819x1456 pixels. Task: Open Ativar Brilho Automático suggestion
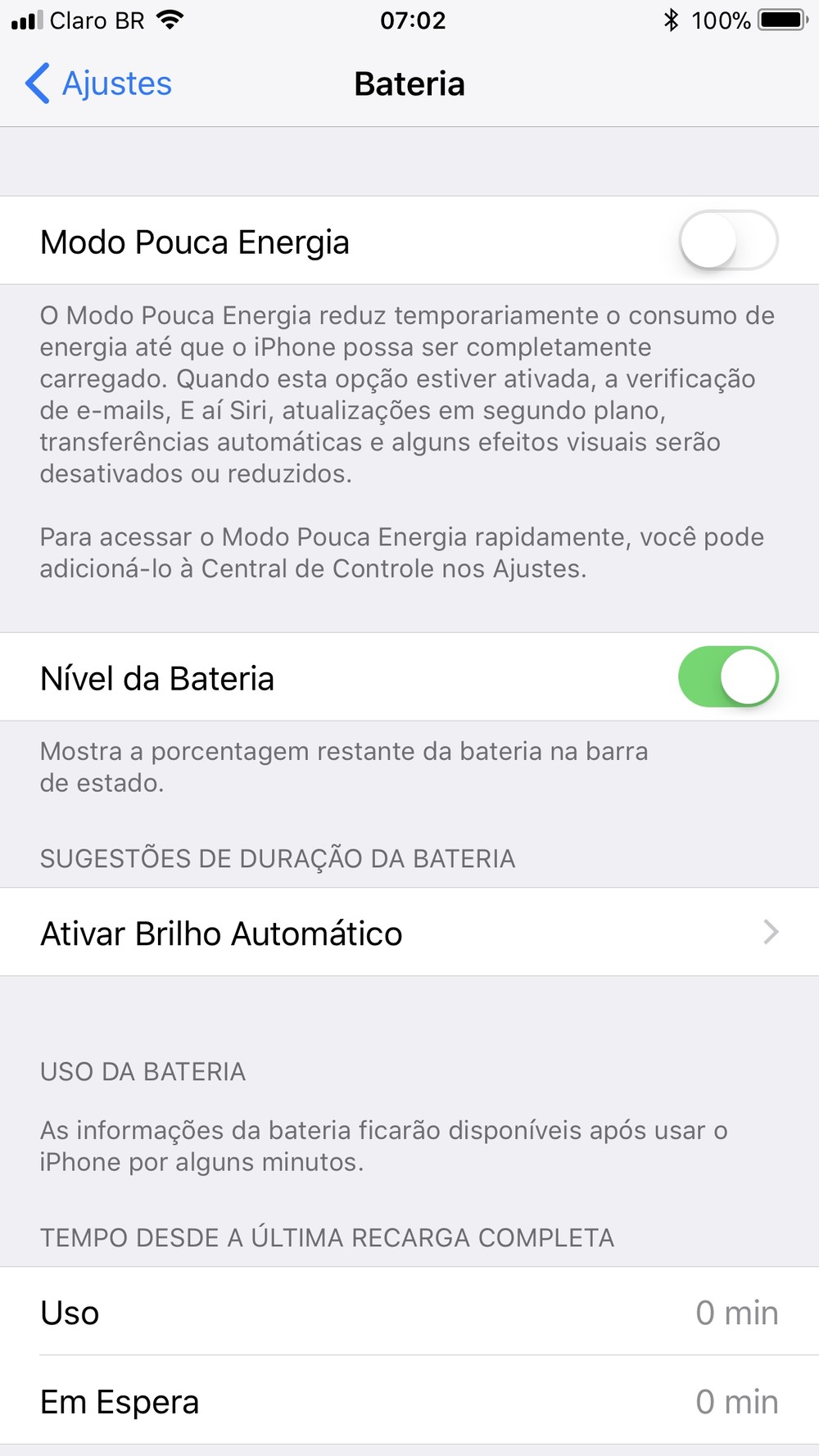pos(409,932)
